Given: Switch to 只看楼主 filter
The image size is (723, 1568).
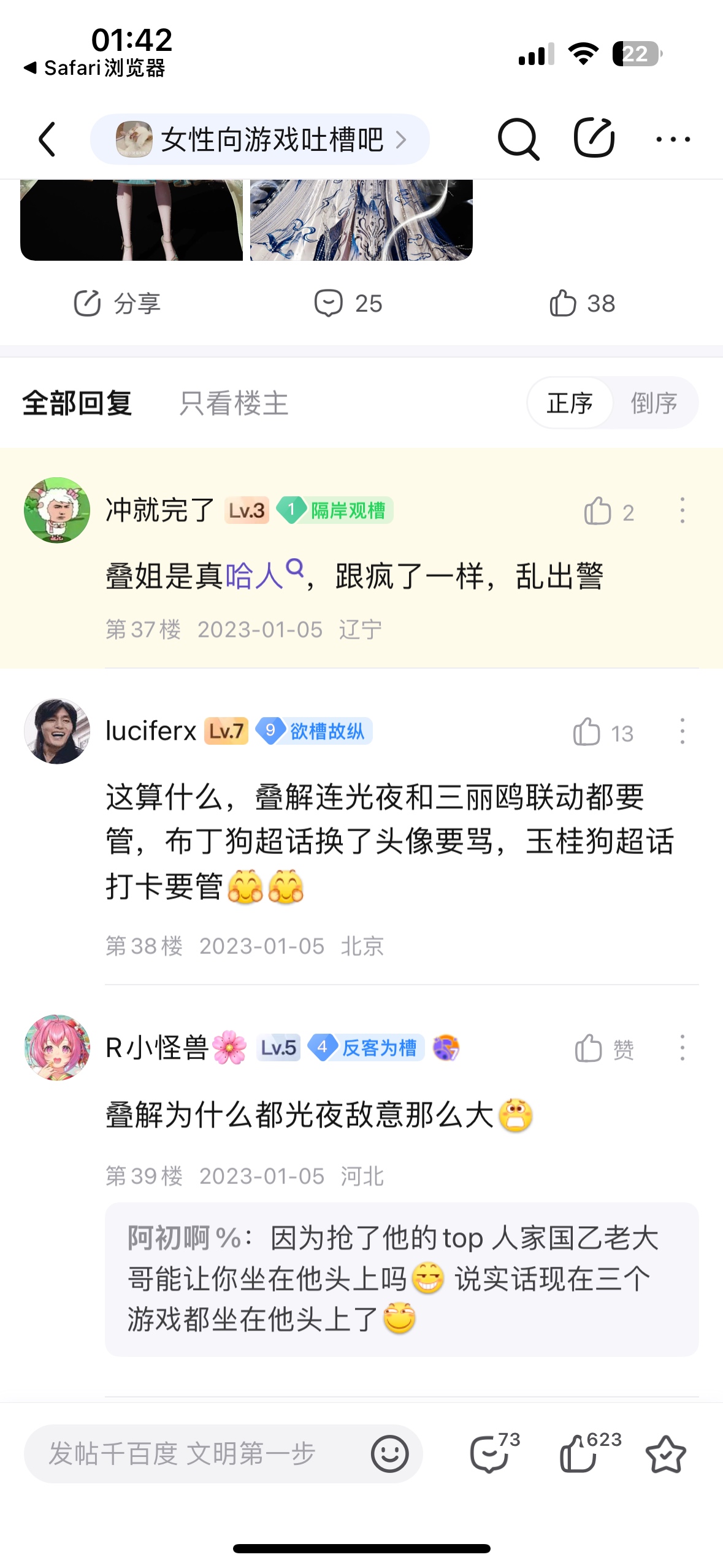Looking at the screenshot, I should coord(234,404).
